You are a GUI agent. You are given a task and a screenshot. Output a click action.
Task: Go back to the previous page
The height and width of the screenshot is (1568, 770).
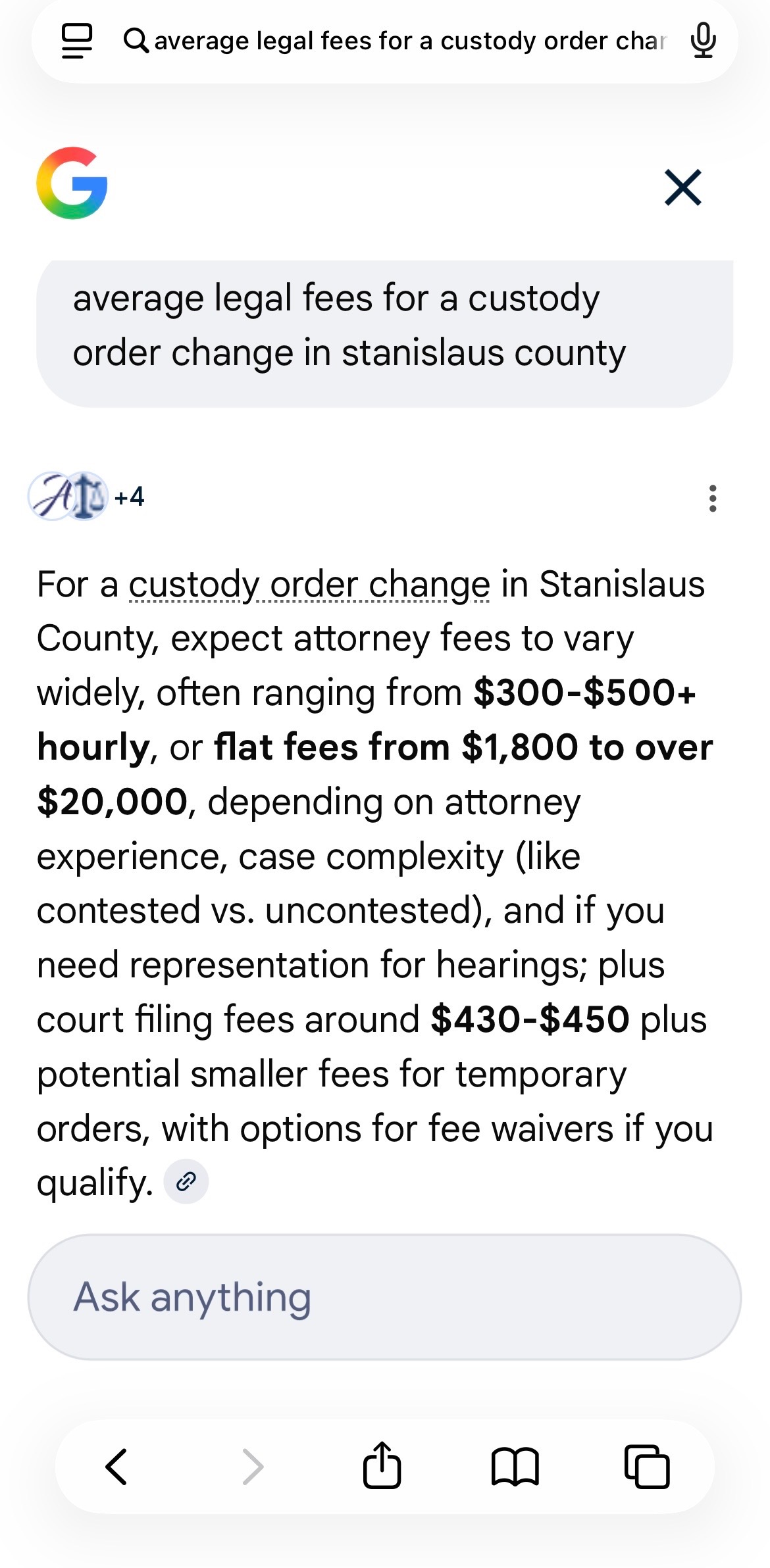pyautogui.click(x=116, y=1466)
